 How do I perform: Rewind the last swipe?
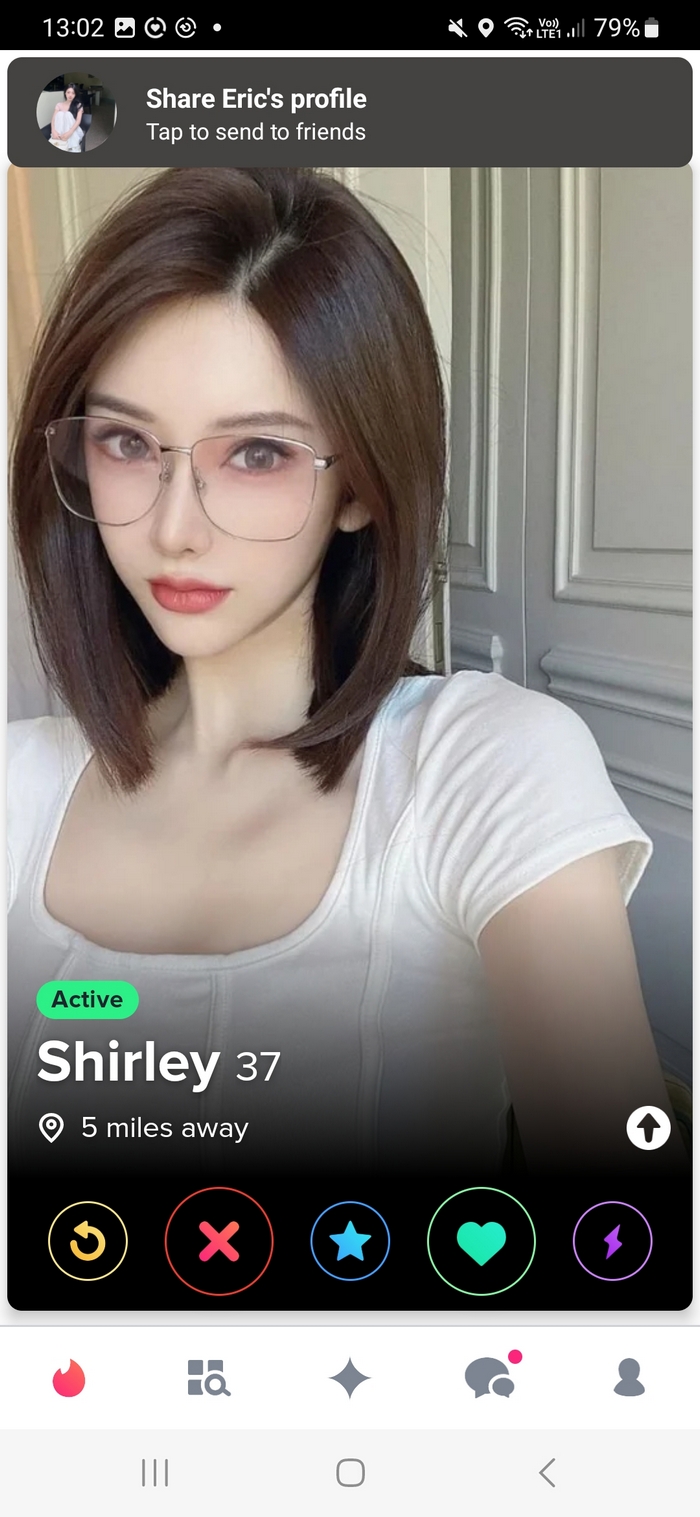[88, 1241]
